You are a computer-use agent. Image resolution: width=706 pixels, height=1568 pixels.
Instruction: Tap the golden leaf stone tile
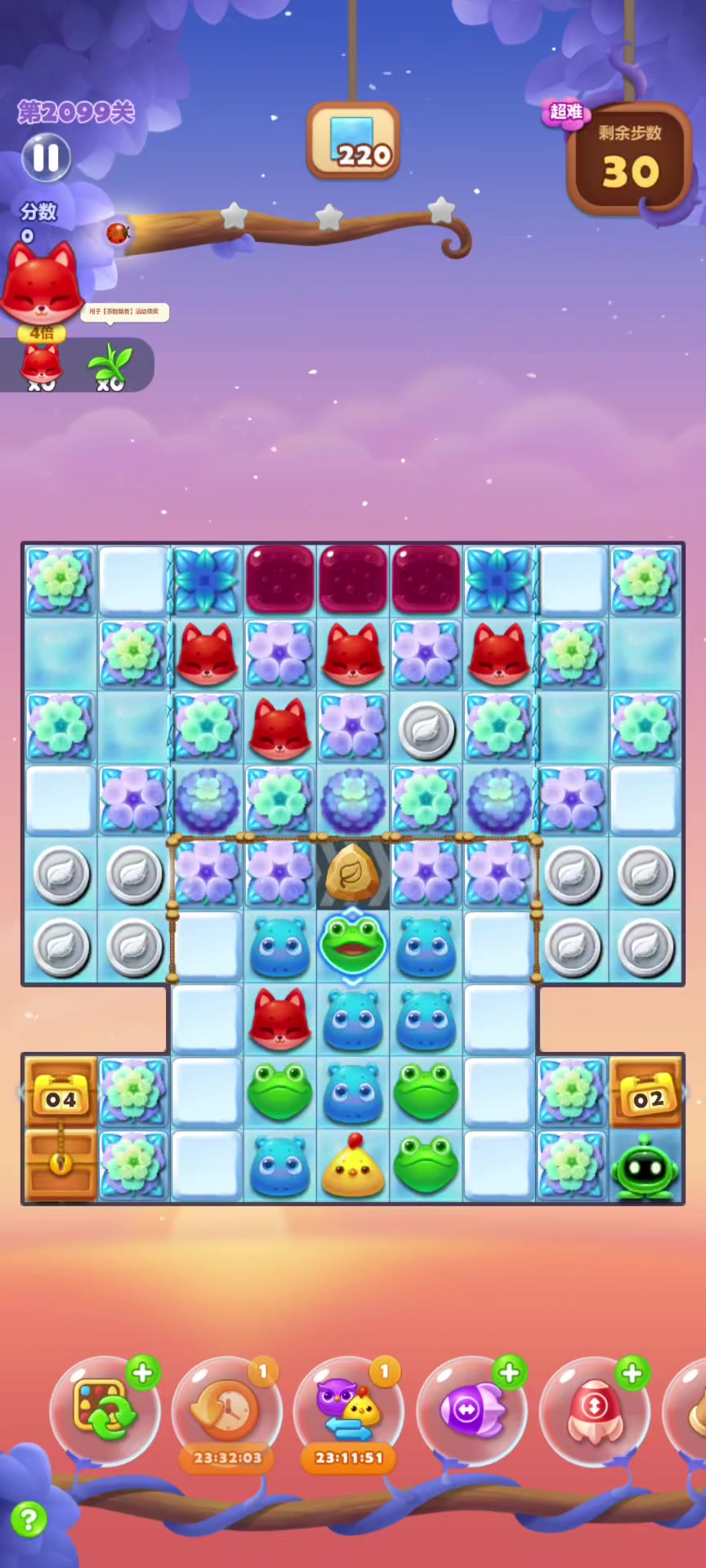coord(352,873)
